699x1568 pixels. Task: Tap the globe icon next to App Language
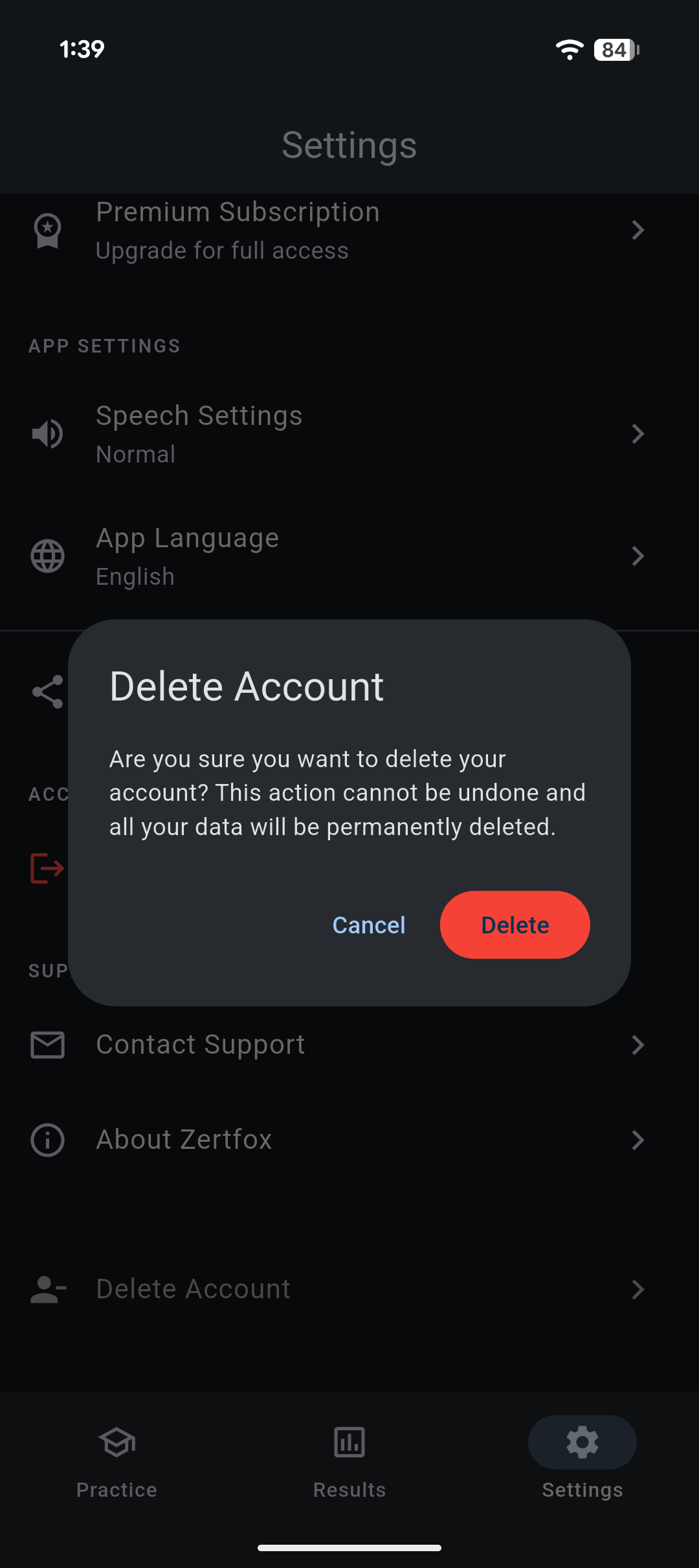tap(46, 556)
